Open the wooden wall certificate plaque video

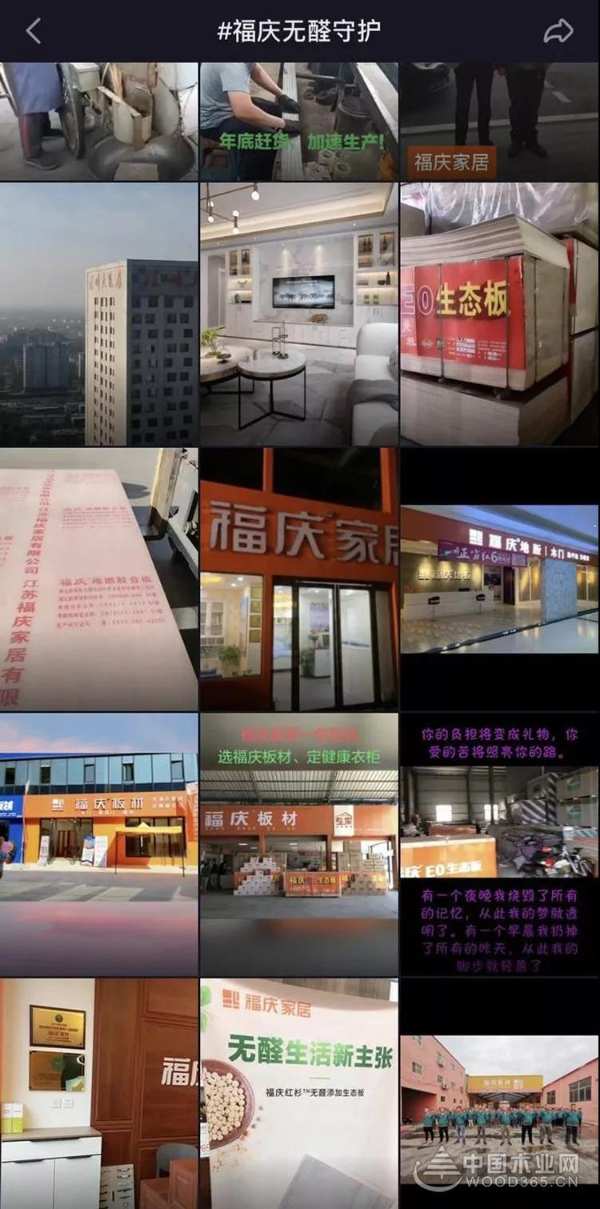pos(98,1095)
